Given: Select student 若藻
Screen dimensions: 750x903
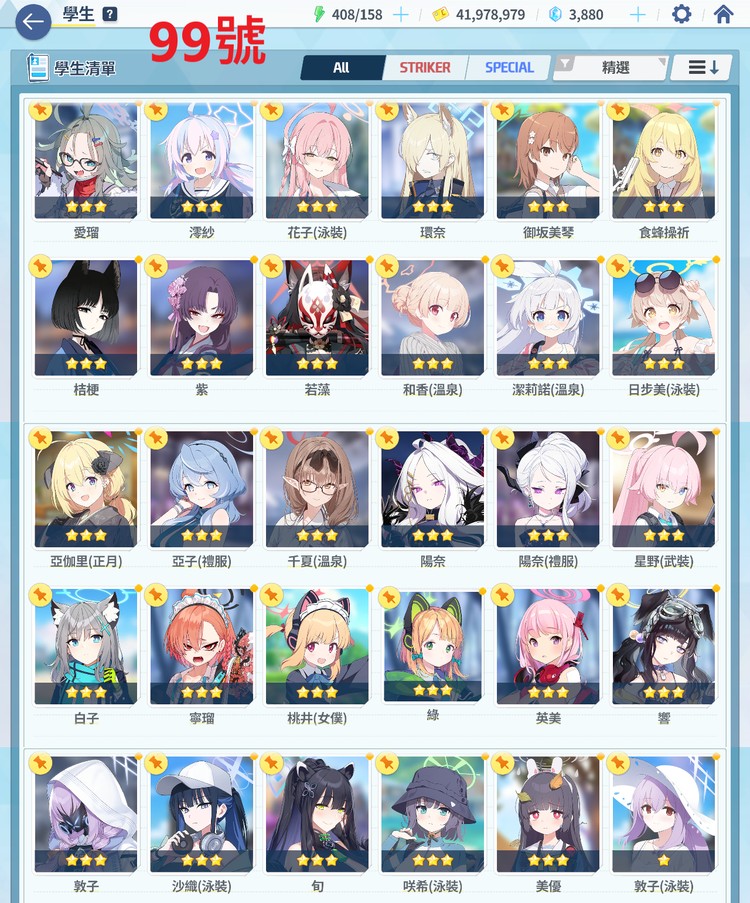Looking at the screenshot, I should (x=317, y=318).
